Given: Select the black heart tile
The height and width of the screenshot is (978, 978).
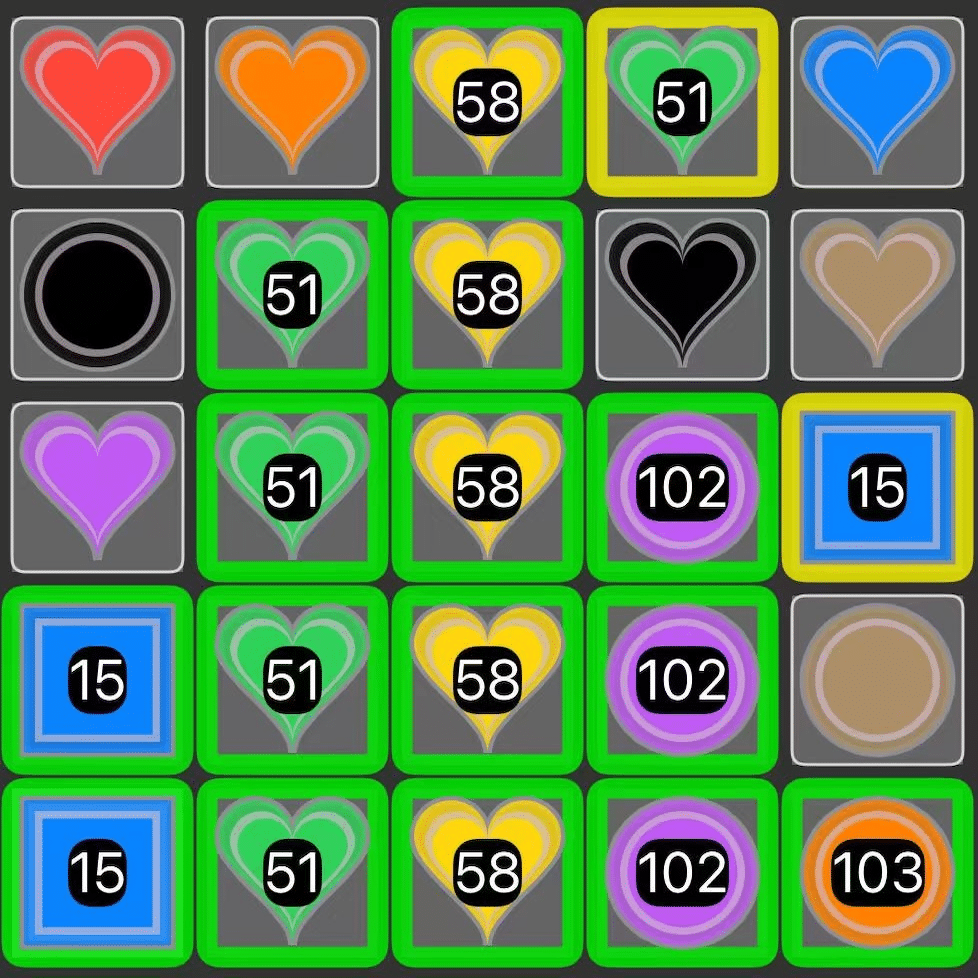Looking at the screenshot, I should (x=682, y=295).
